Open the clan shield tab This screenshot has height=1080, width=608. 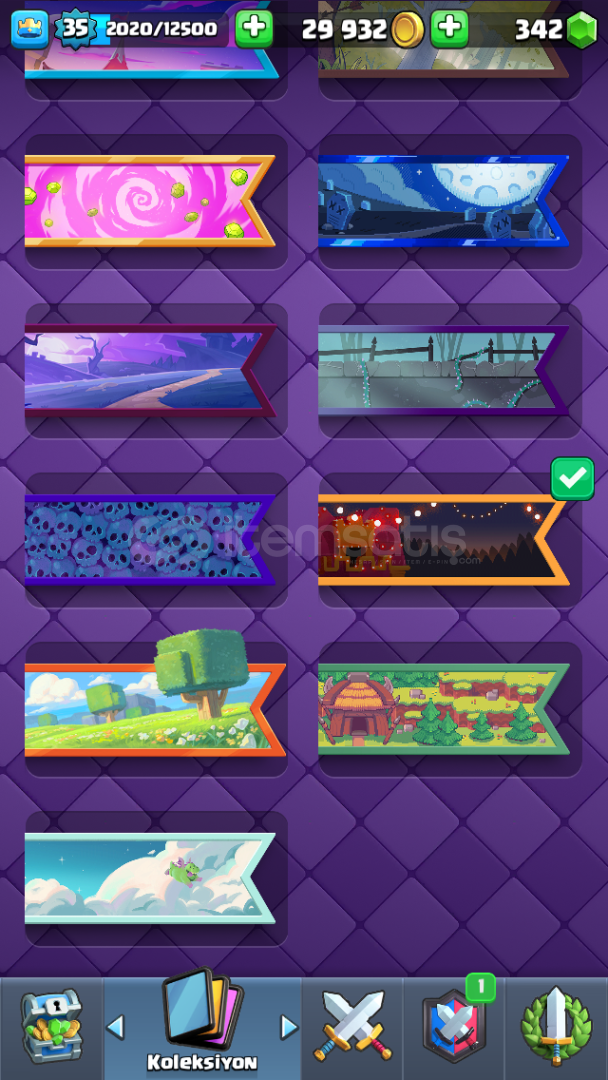[454, 1026]
